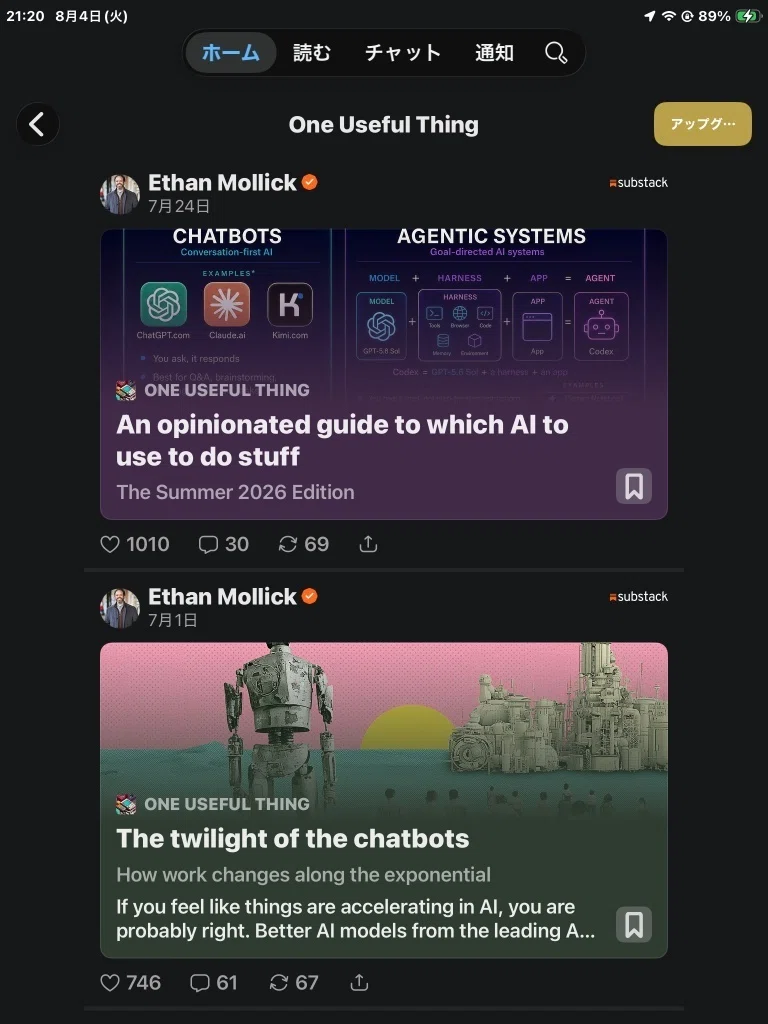
Task: Bookmark the opinionated AI guide article
Action: [633, 486]
